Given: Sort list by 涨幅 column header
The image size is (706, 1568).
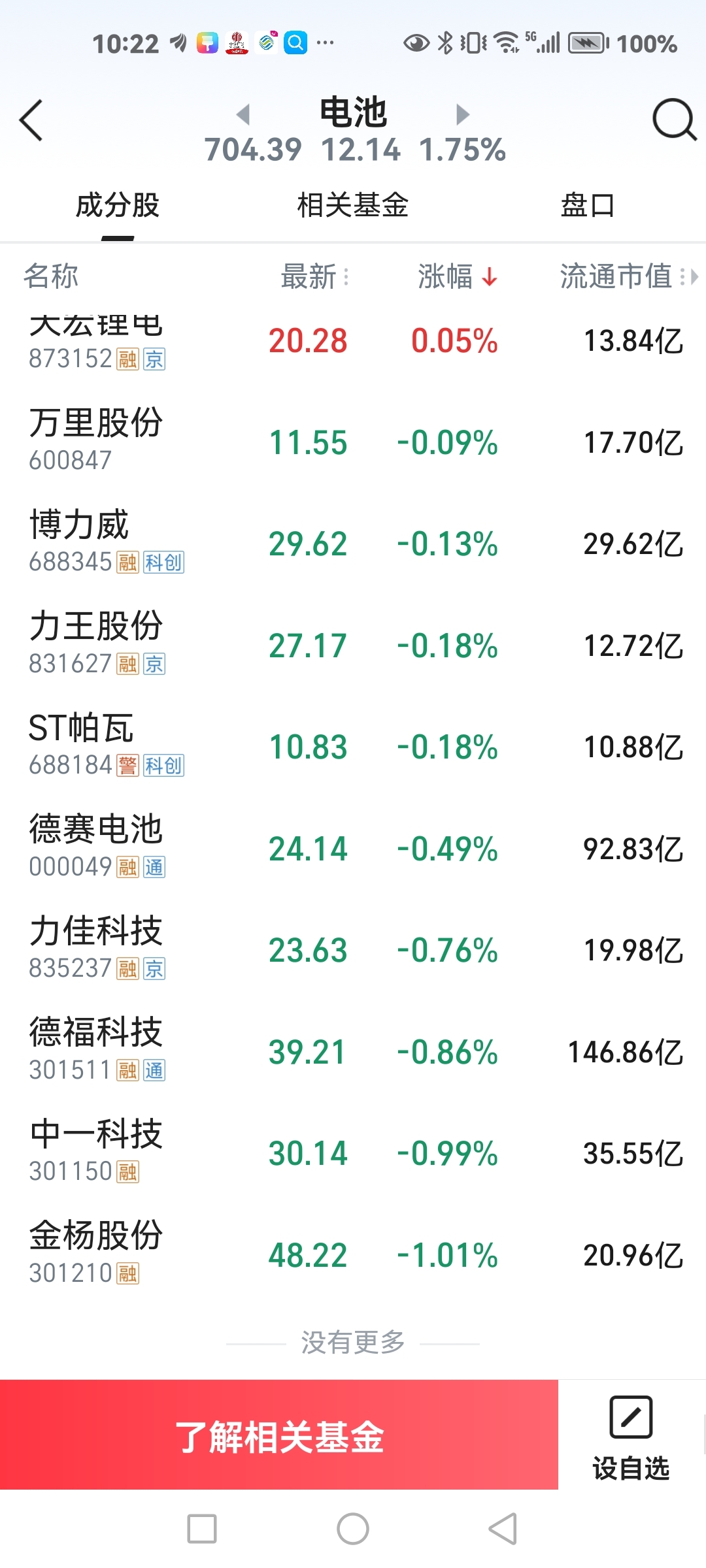Looking at the screenshot, I should point(458,276).
